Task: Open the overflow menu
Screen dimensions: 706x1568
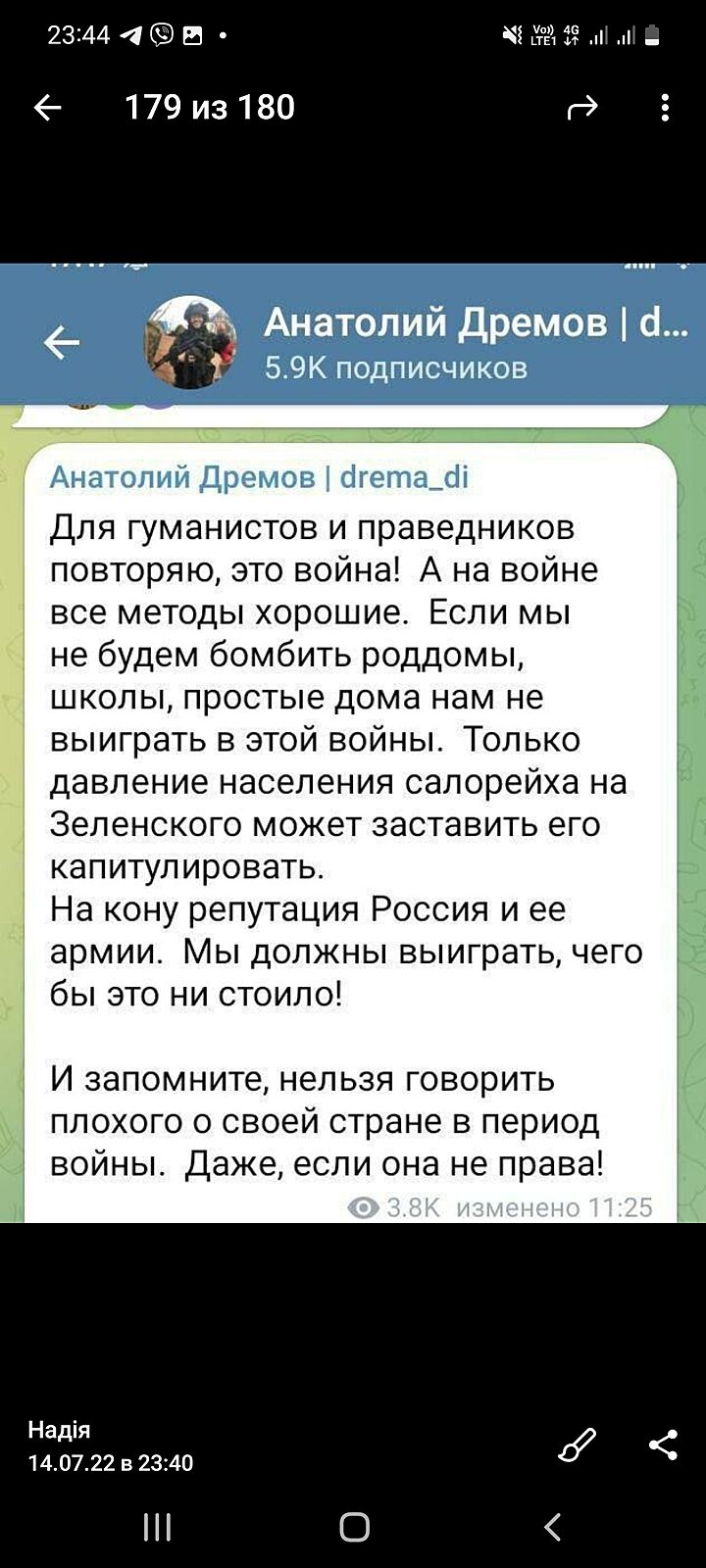Action: (665, 108)
